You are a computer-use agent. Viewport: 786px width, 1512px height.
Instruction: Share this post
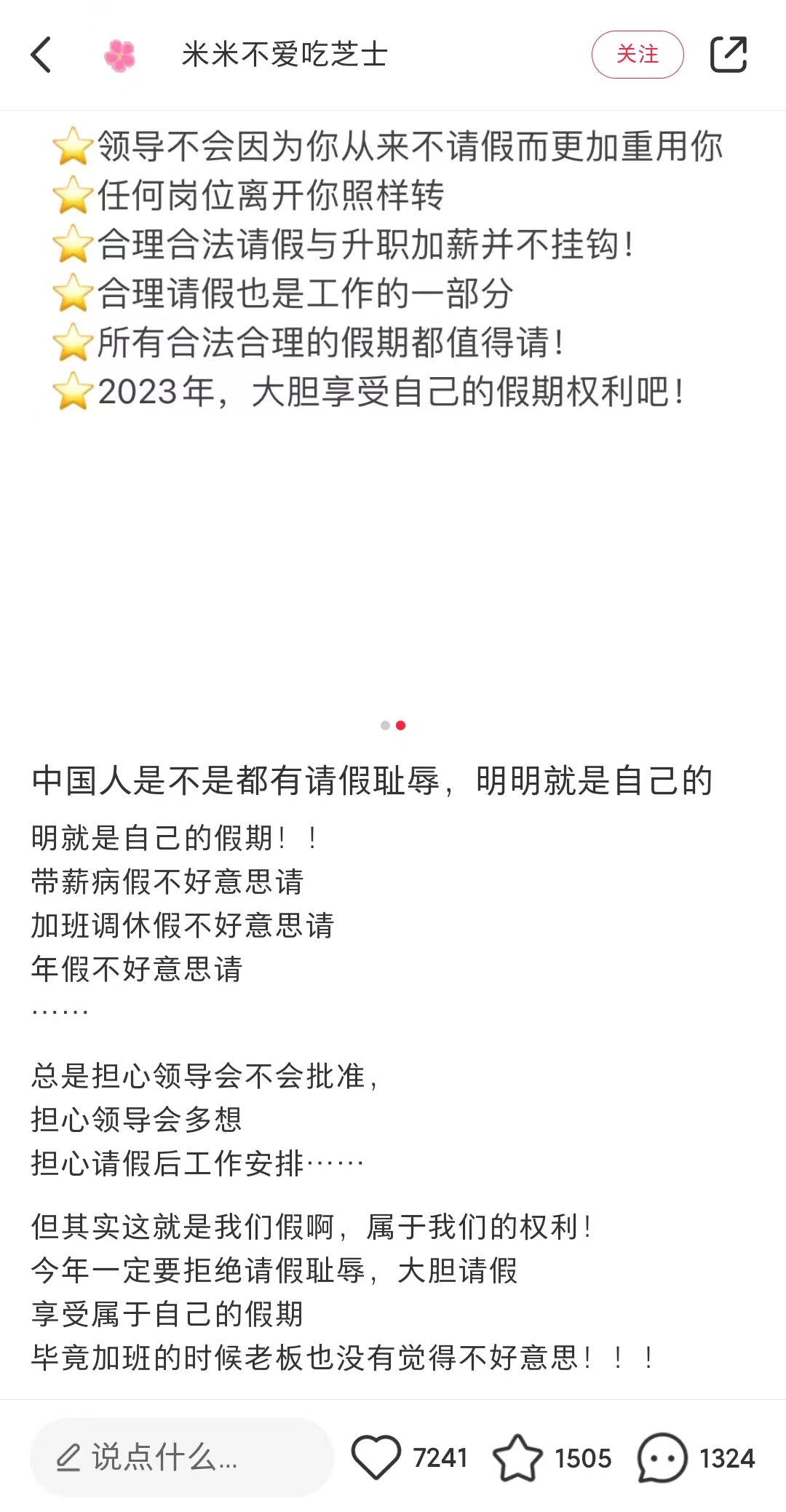click(x=729, y=55)
